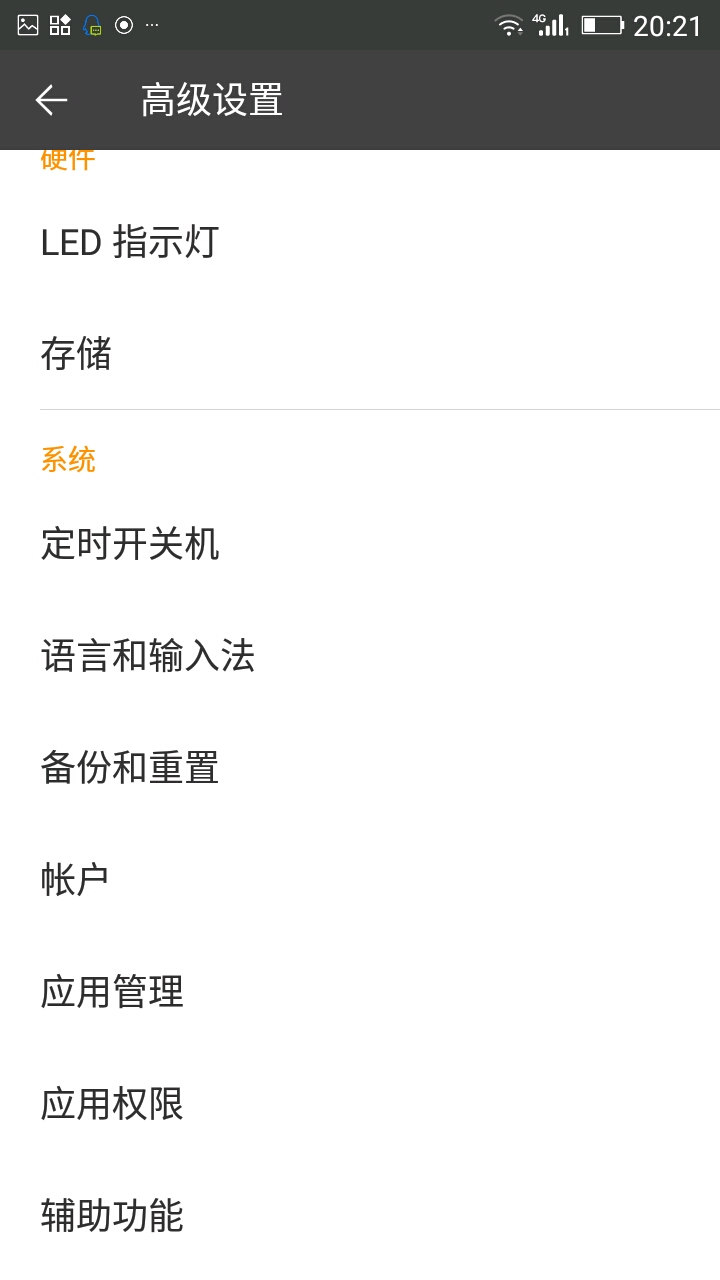Open 语言和输入法 settings

148,656
